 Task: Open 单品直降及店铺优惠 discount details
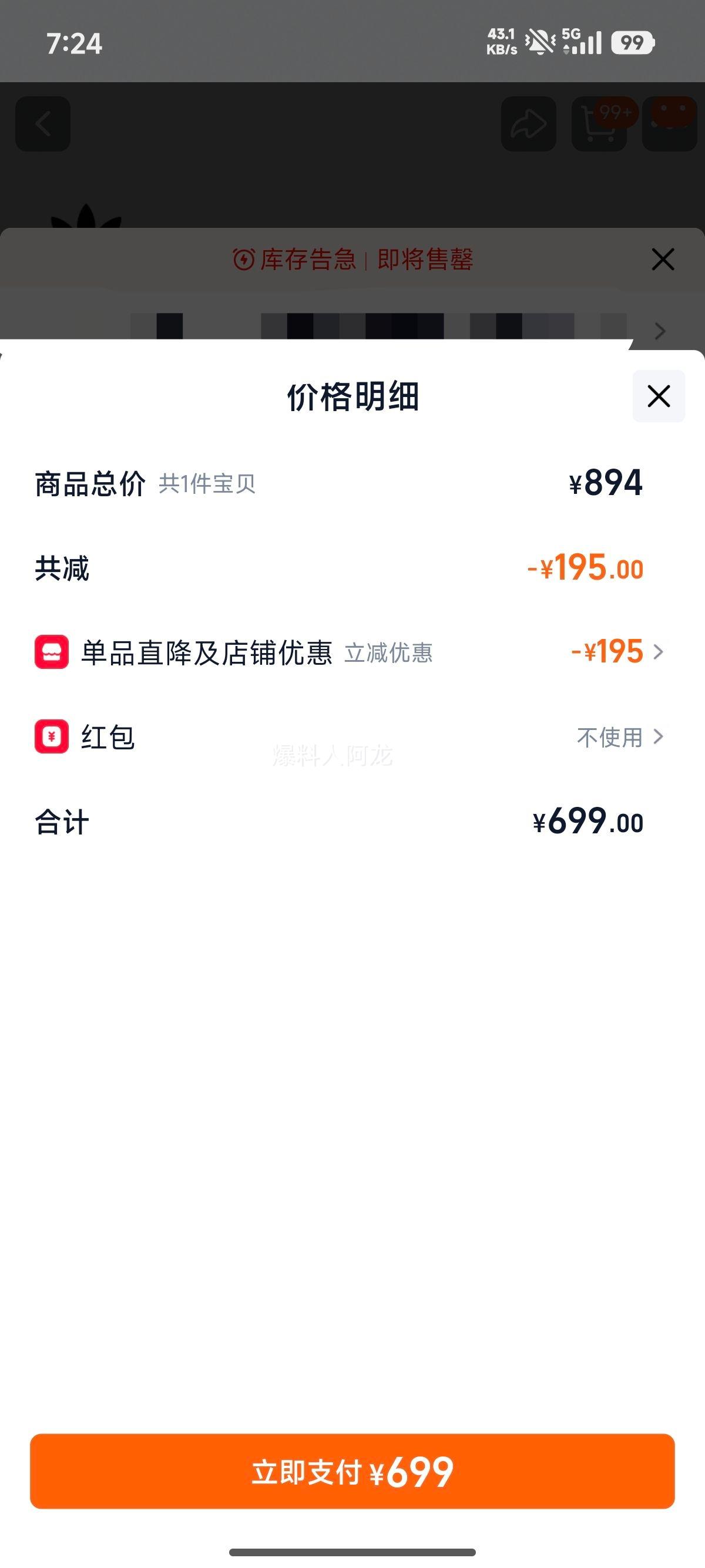[616, 652]
